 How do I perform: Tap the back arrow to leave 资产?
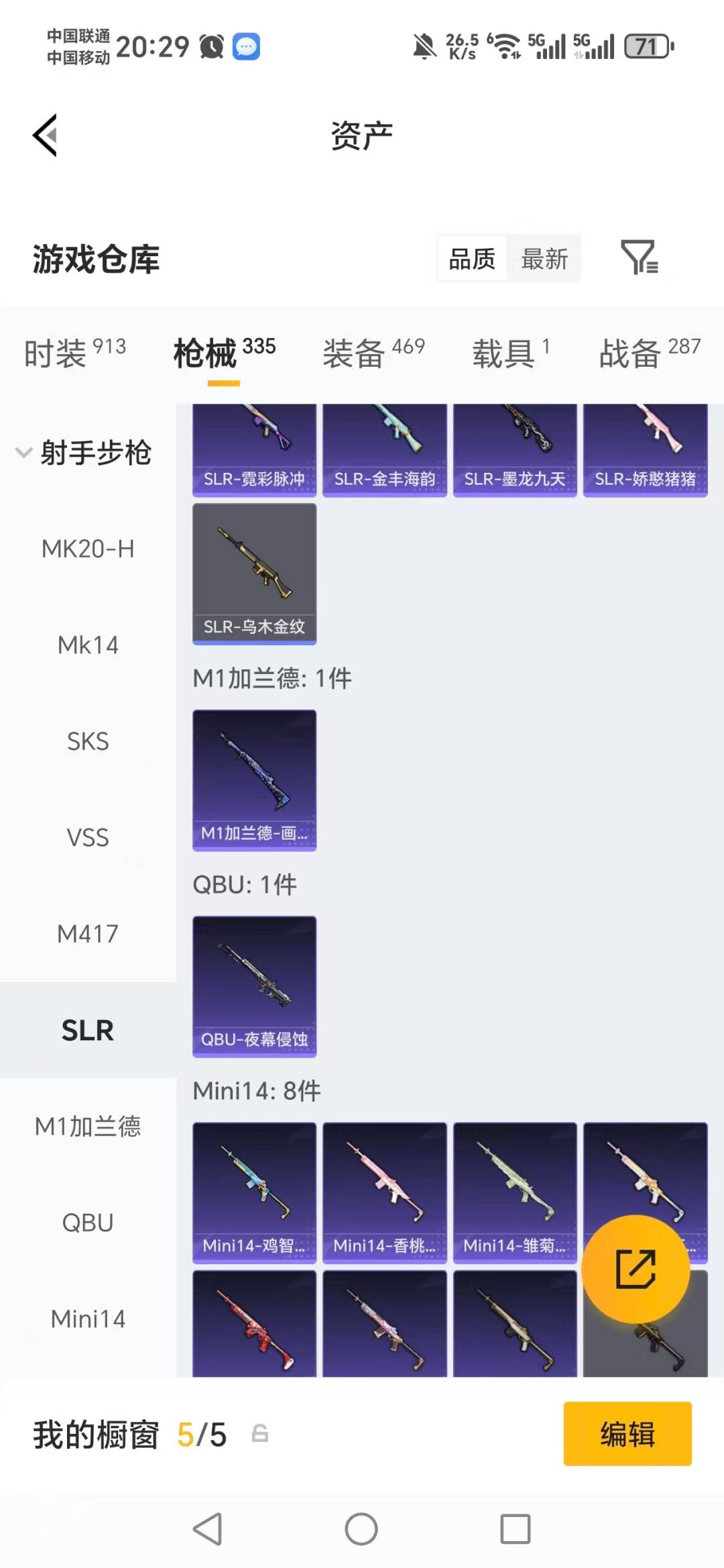44,134
